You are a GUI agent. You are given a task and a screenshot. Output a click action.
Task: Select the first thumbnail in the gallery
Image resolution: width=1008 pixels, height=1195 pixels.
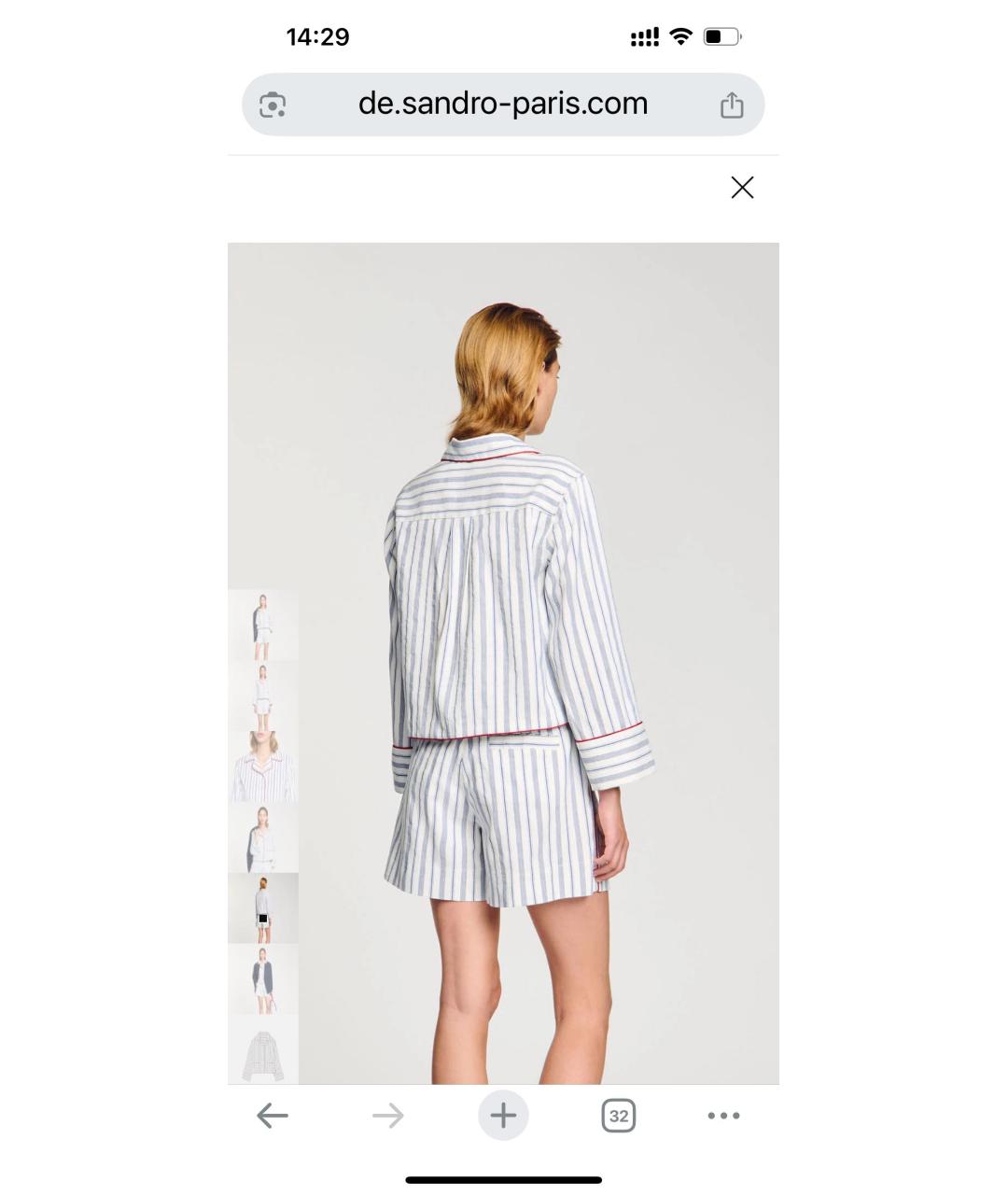(263, 626)
